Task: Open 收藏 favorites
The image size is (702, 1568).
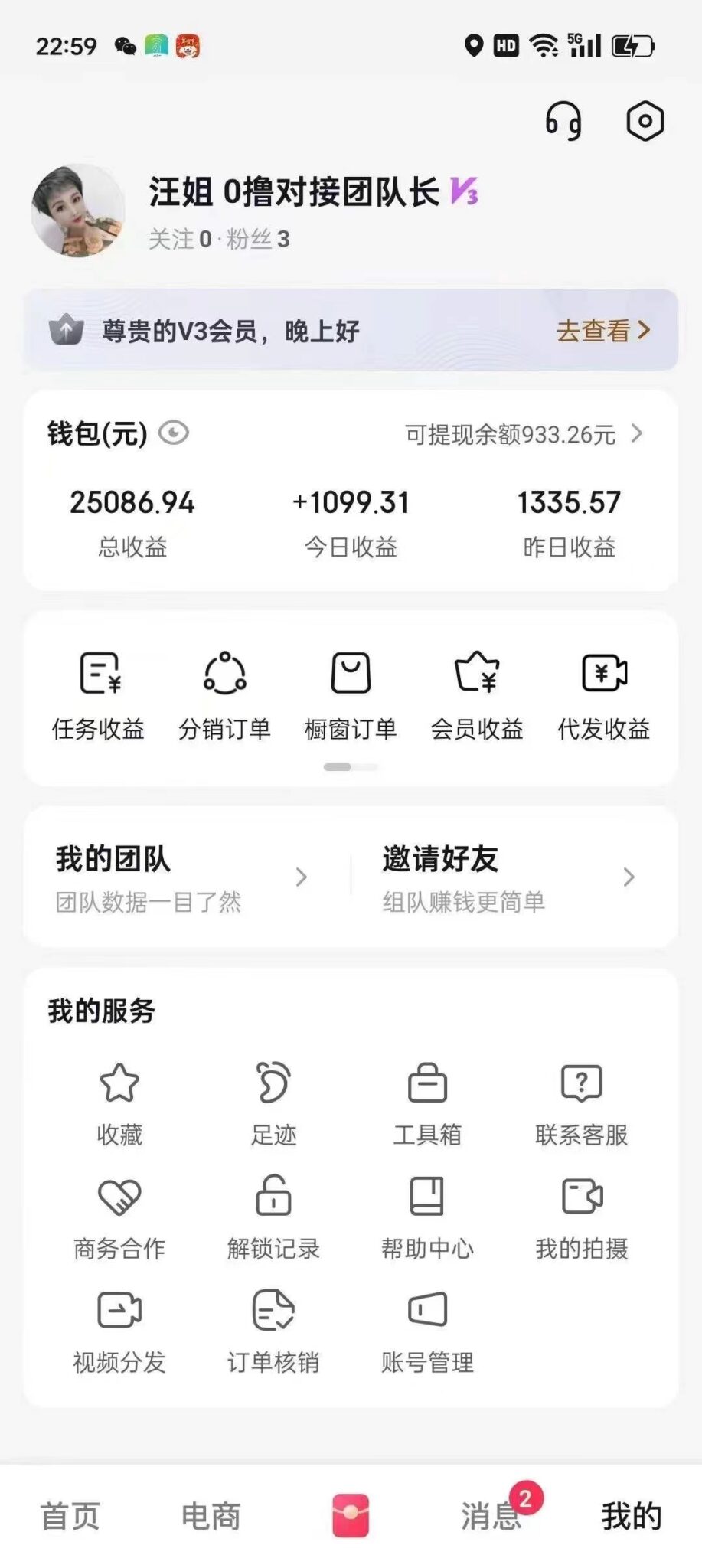Action: 119,1102
